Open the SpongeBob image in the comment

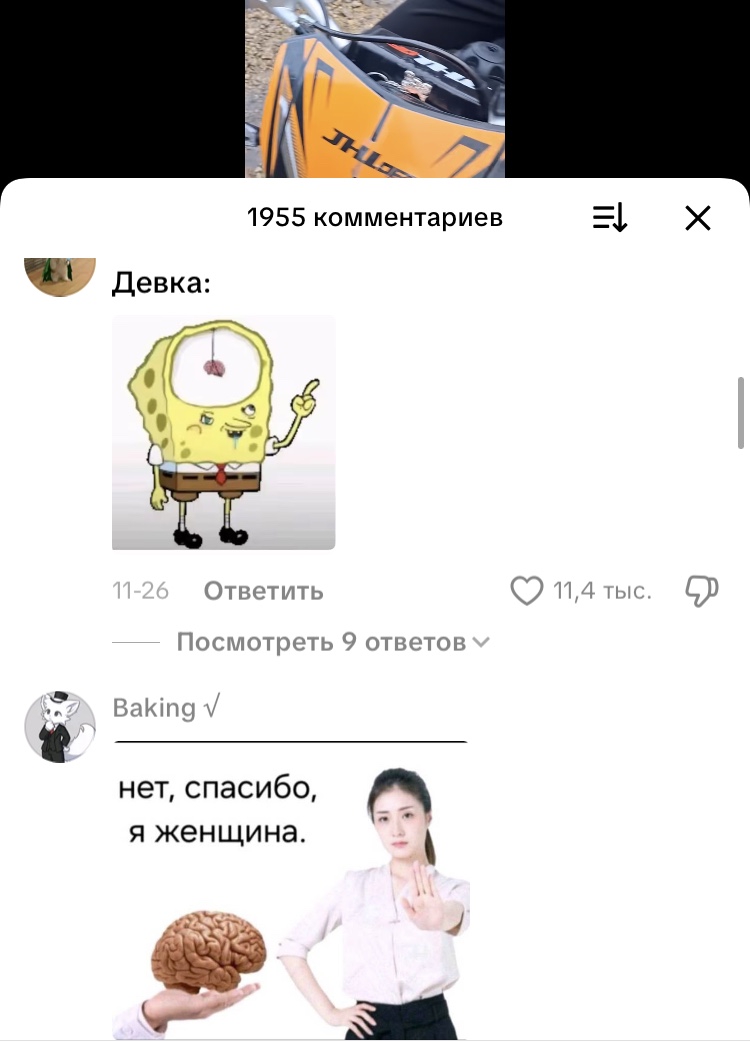[223, 432]
